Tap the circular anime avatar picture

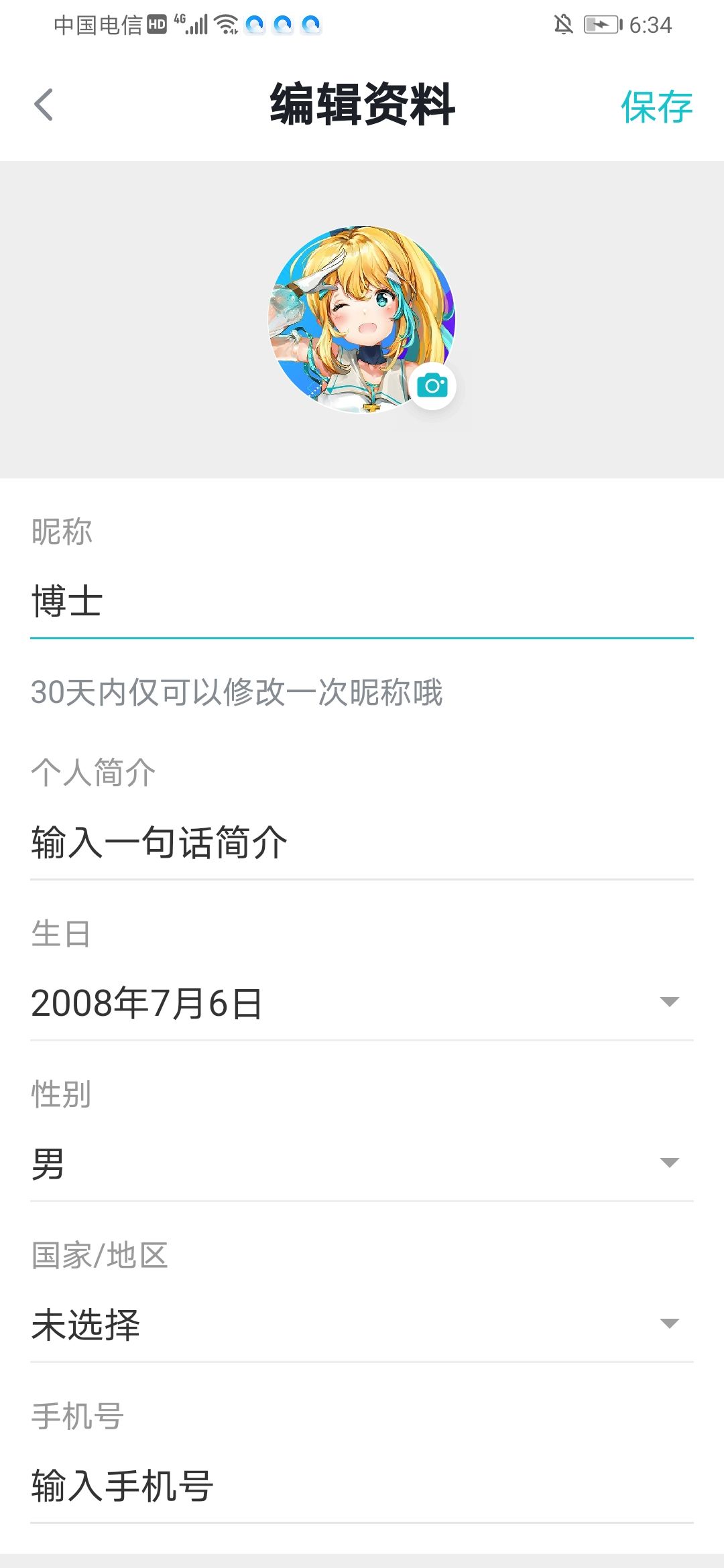click(x=362, y=322)
